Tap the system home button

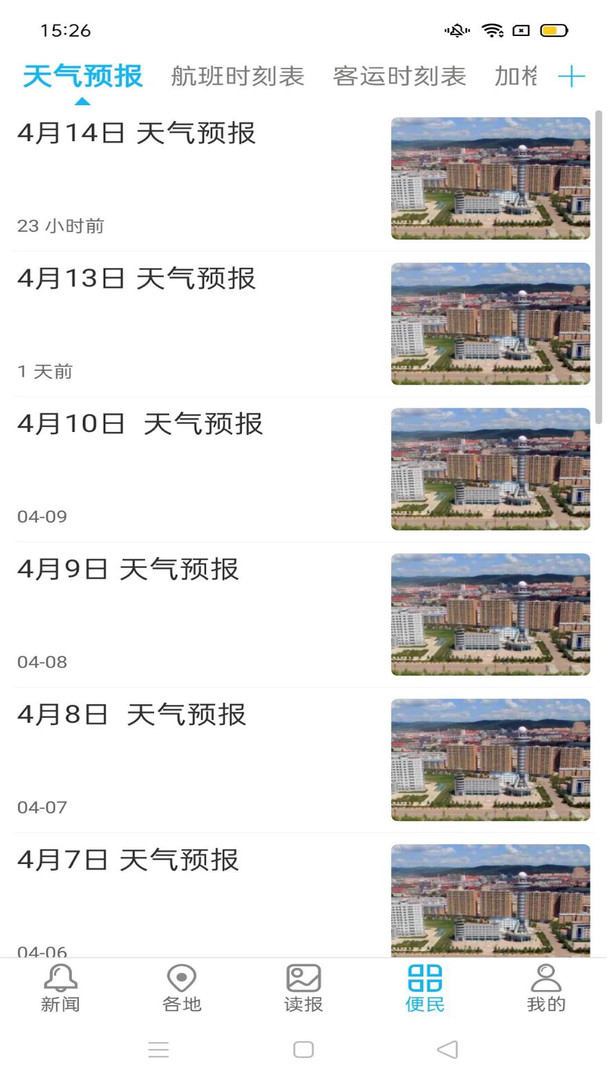(x=303, y=1049)
